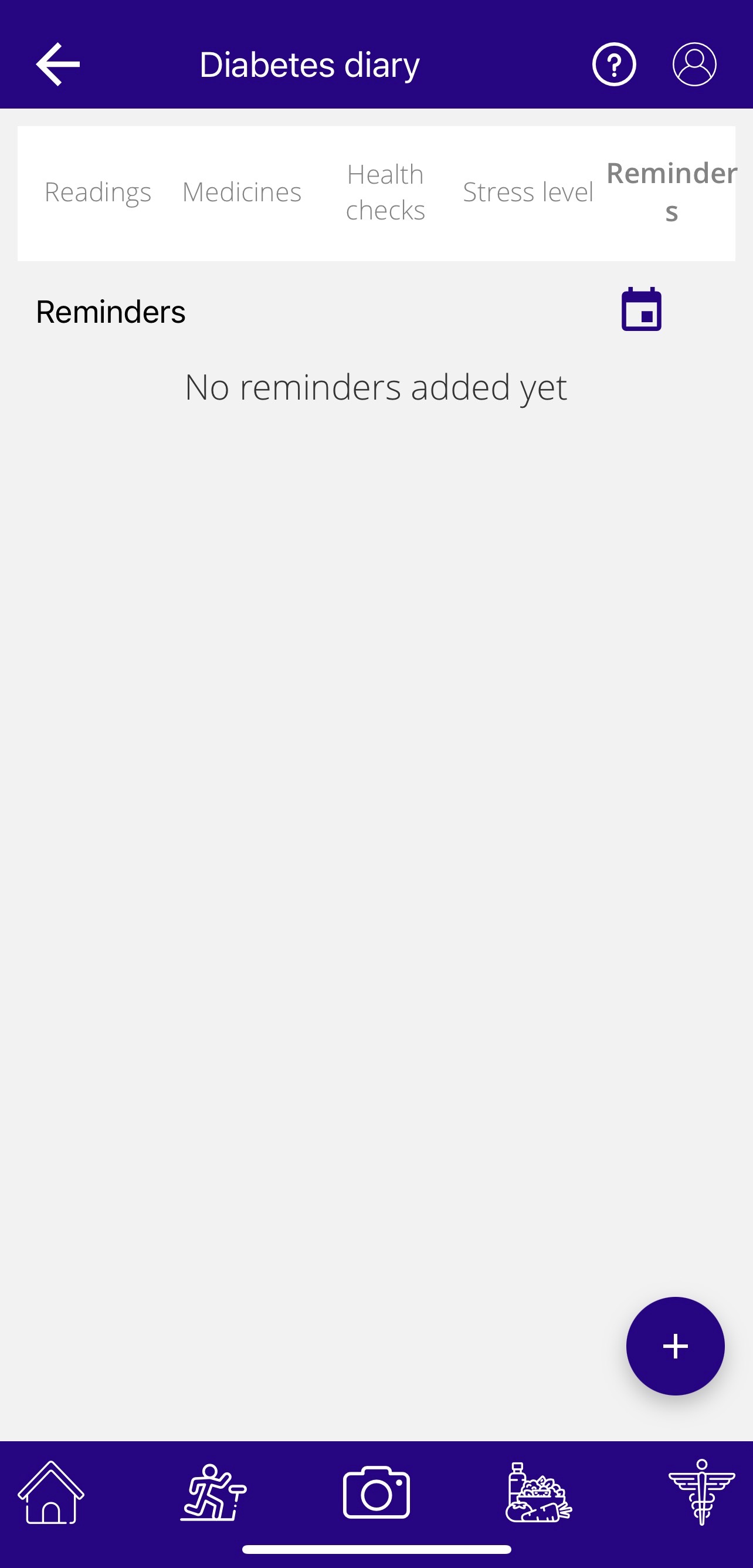Screen dimensions: 753x1568
Task: Open the running exercise tab in the bottom bar
Action: (213, 1492)
